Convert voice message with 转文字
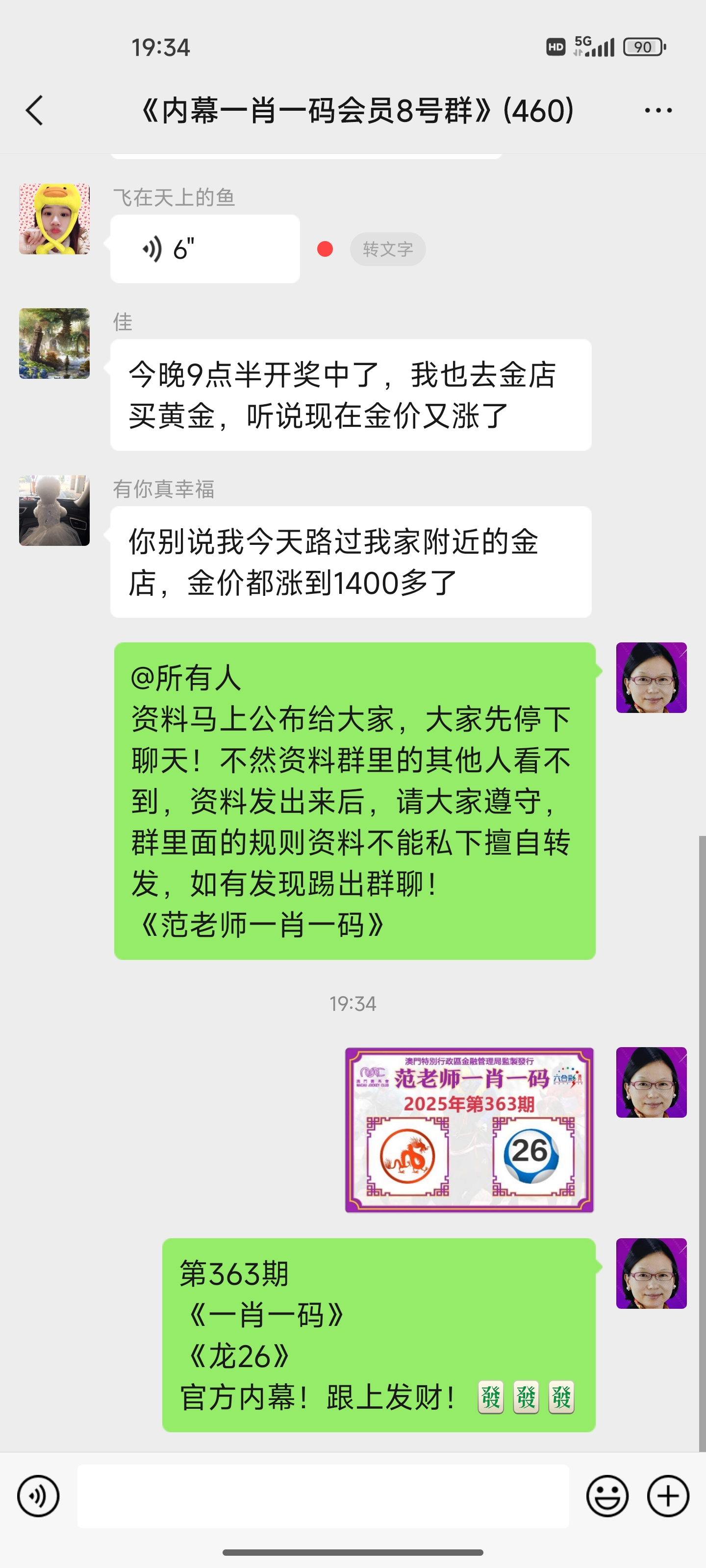The width and height of the screenshot is (706, 1568). 387,249
